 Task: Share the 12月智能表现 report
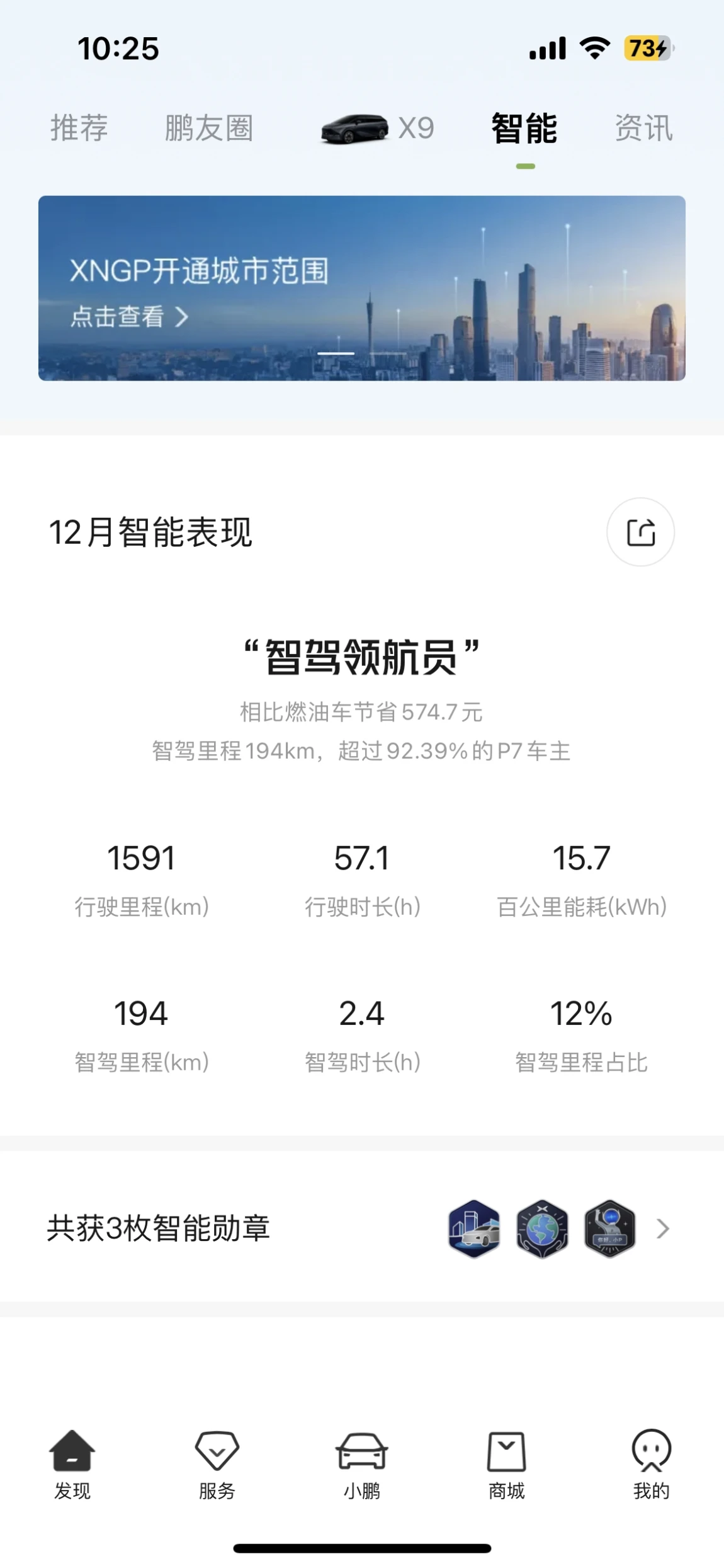[x=640, y=532]
